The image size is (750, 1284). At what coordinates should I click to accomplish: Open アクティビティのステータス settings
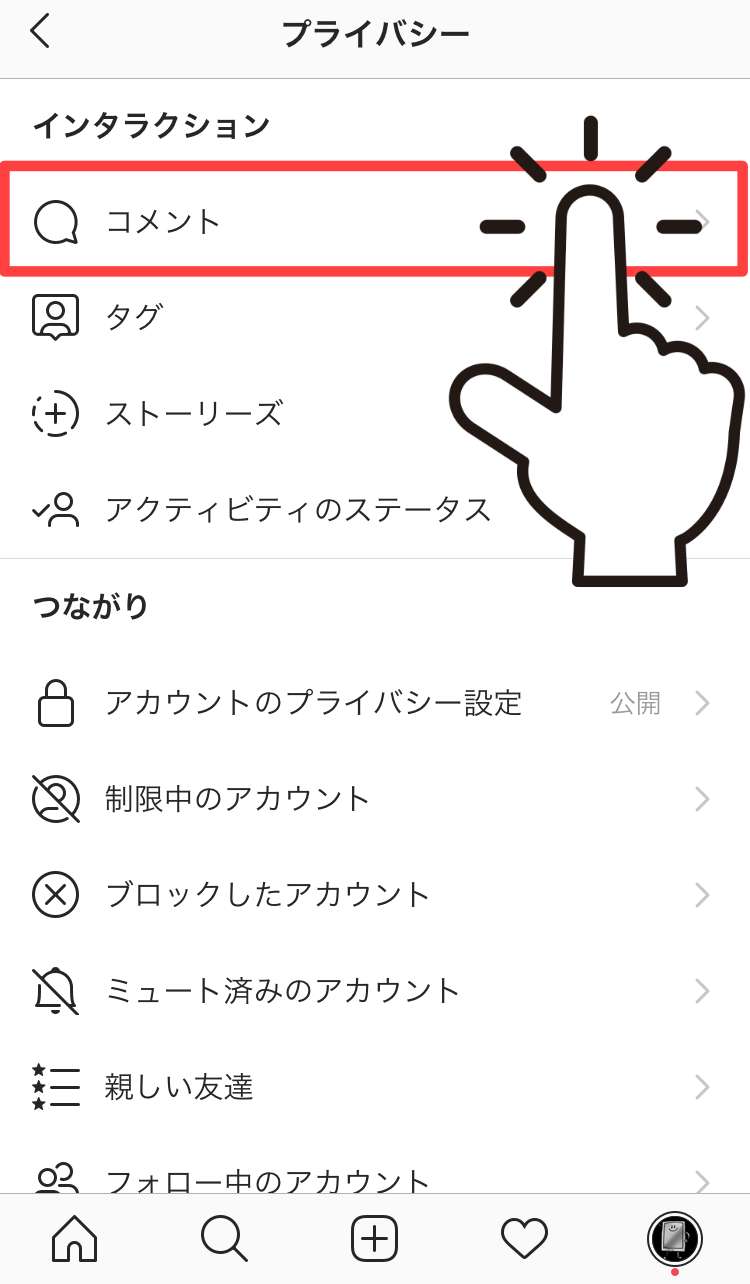[x=297, y=509]
